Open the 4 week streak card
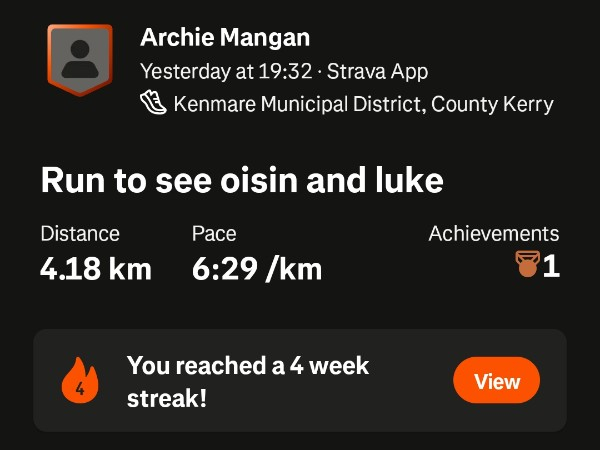600x450 pixels. click(250, 381)
